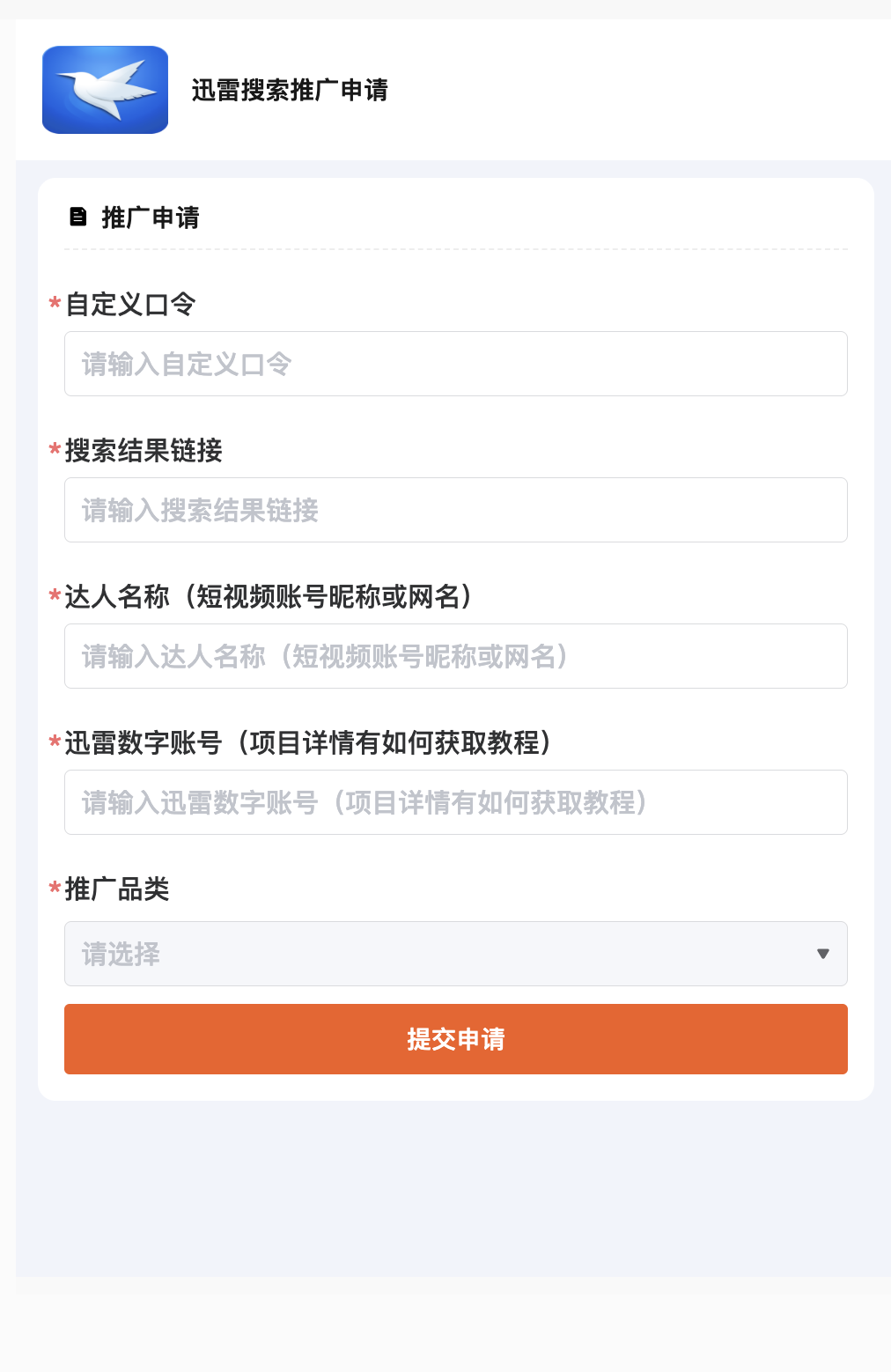Focus the 搜索结果链接 text field
Image resolution: width=891 pixels, height=1372 pixels.
[x=455, y=510]
